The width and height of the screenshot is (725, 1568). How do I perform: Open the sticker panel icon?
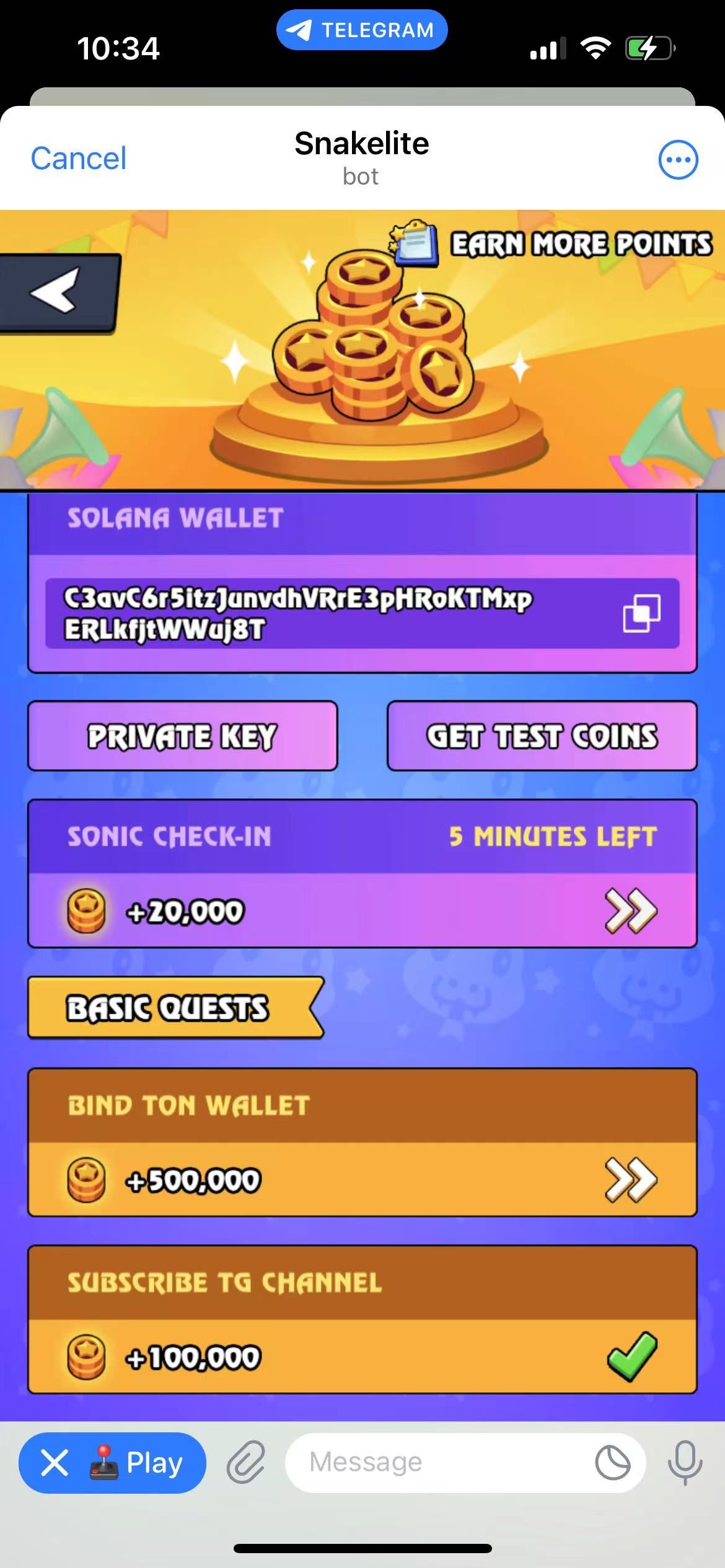[612, 1463]
